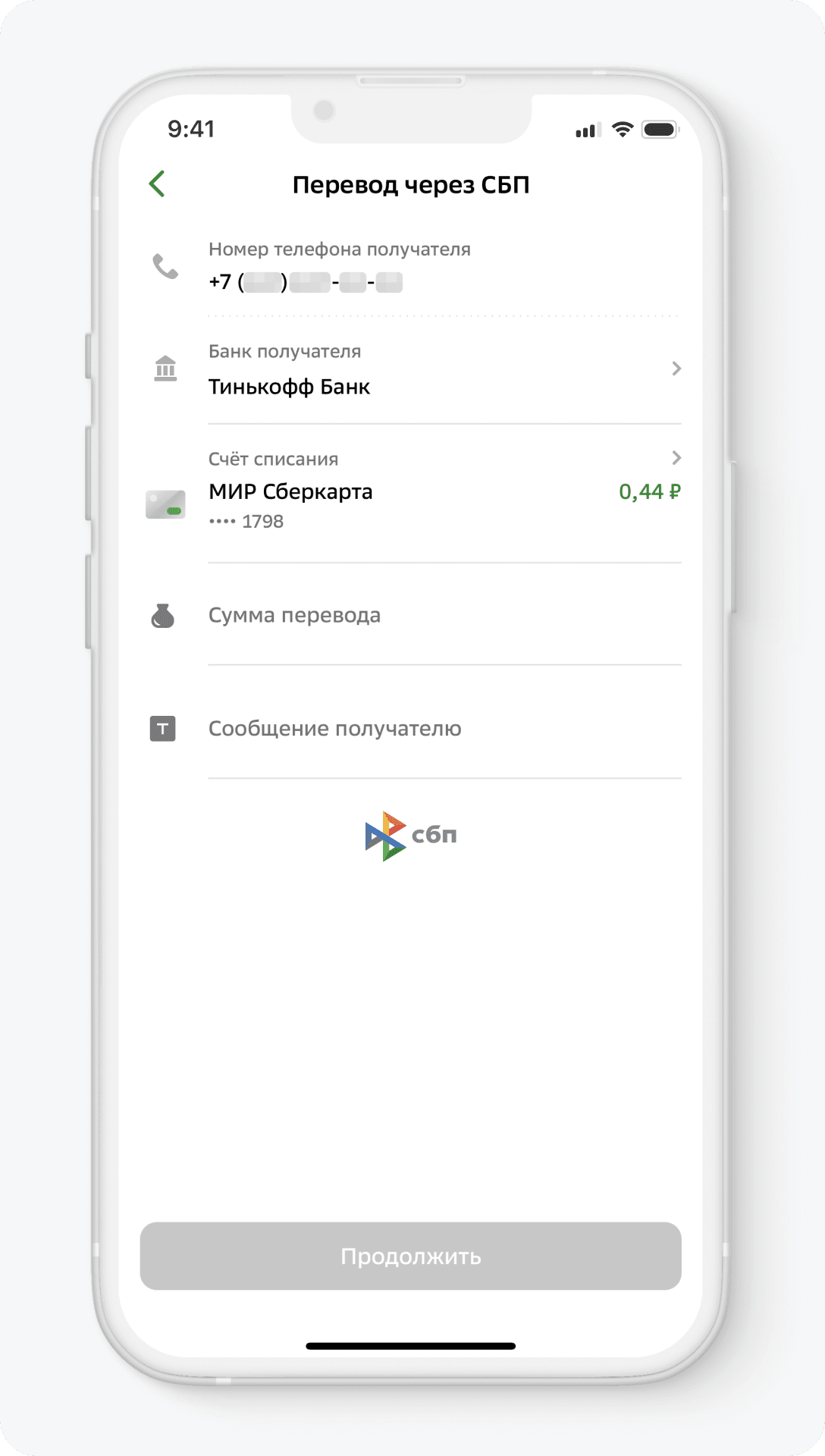Tap the Сообщение получателю field
Screen dimensions: 825x1456
click(444, 729)
